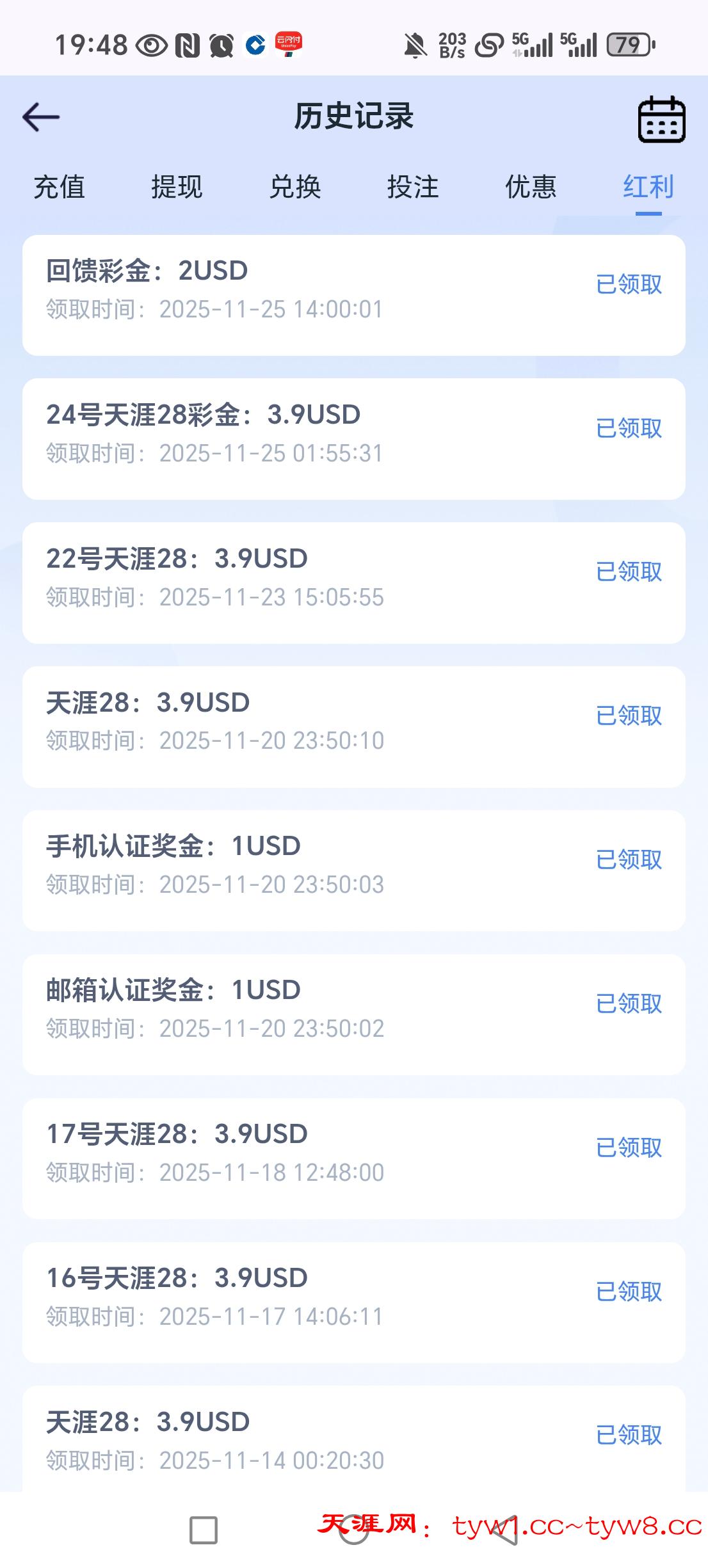708x1568 pixels.
Task: Open the calendar date filter
Action: pyautogui.click(x=661, y=119)
